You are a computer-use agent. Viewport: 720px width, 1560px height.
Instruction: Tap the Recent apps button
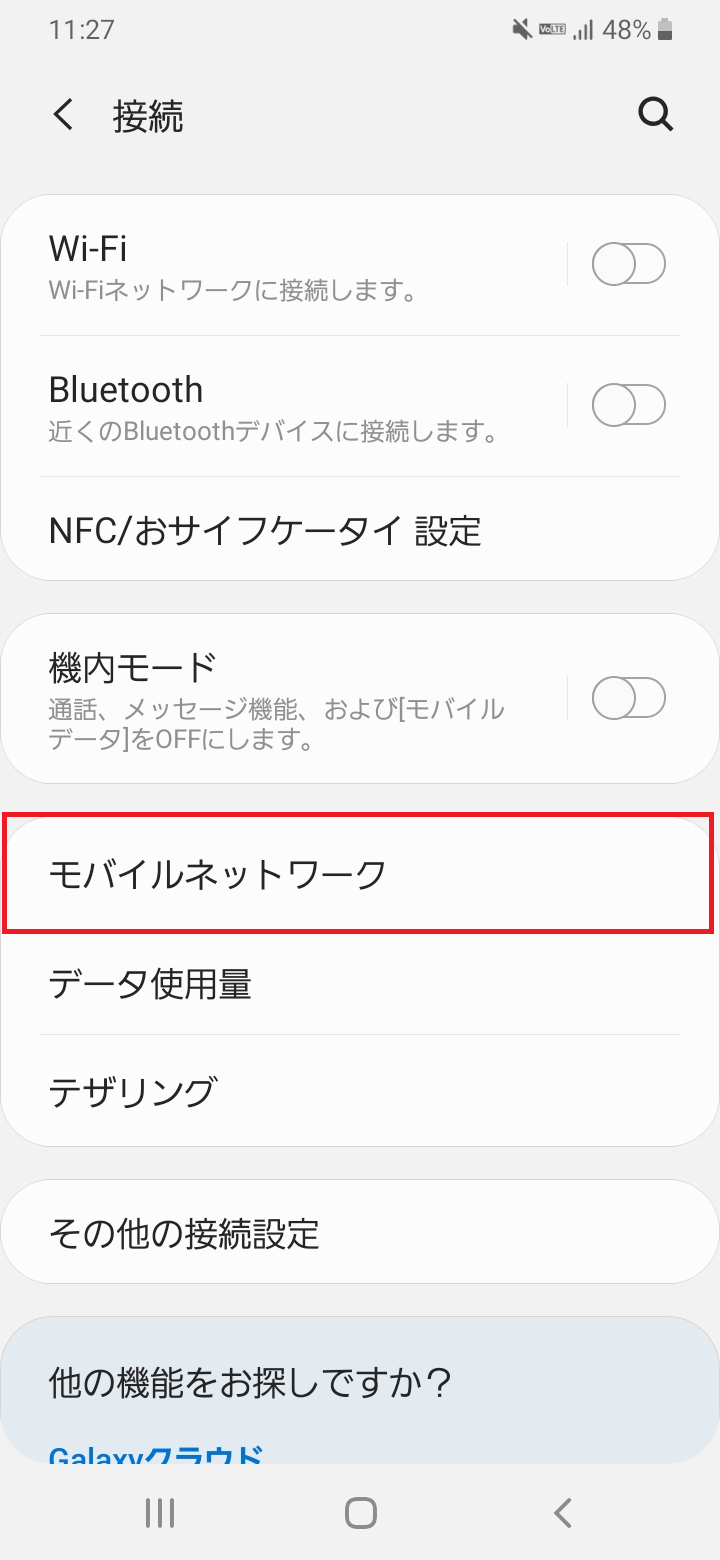(159, 1512)
